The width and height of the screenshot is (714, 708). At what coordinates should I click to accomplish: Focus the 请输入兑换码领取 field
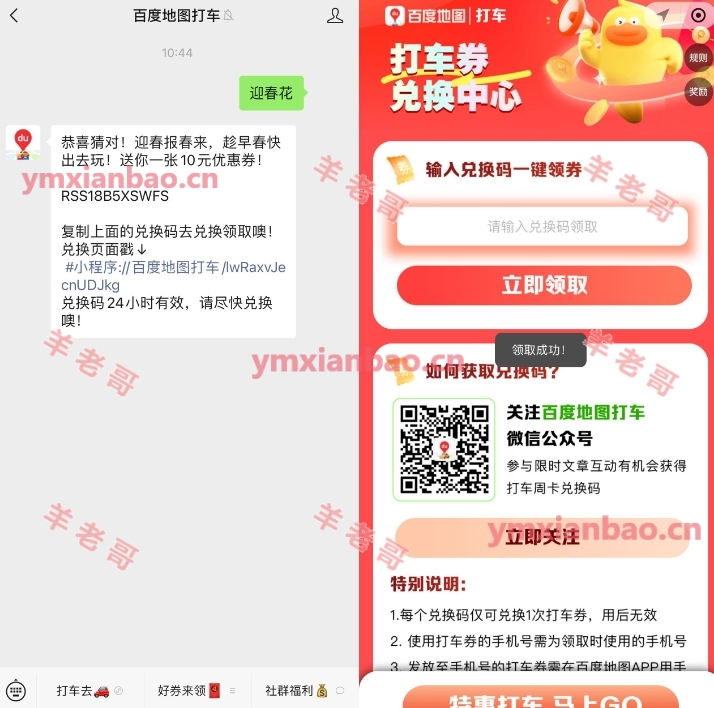(x=542, y=227)
